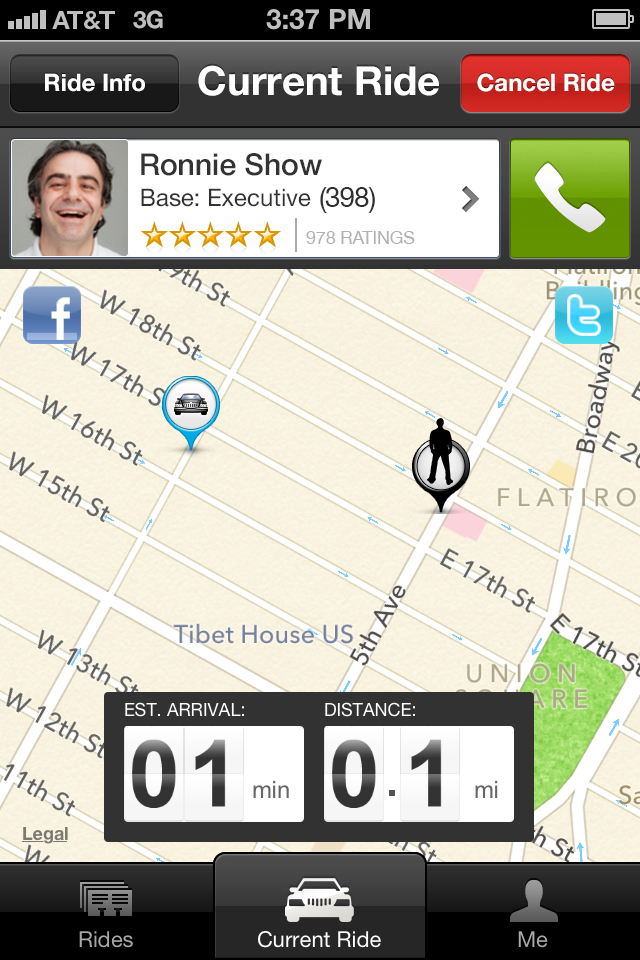Open Ronnie Show's driver profile
The image size is (640, 960).
tap(255, 198)
